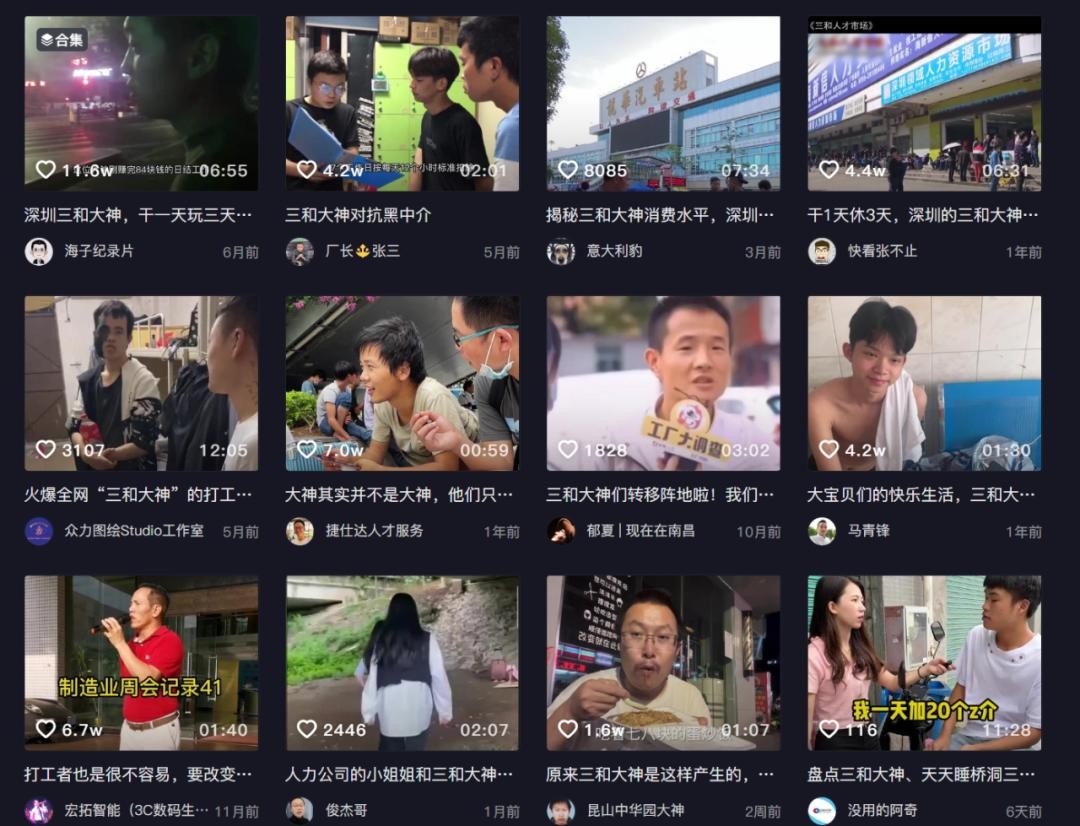Open the author page 捷仕达人才服务
Image resolution: width=1080 pixels, height=826 pixels.
click(374, 531)
